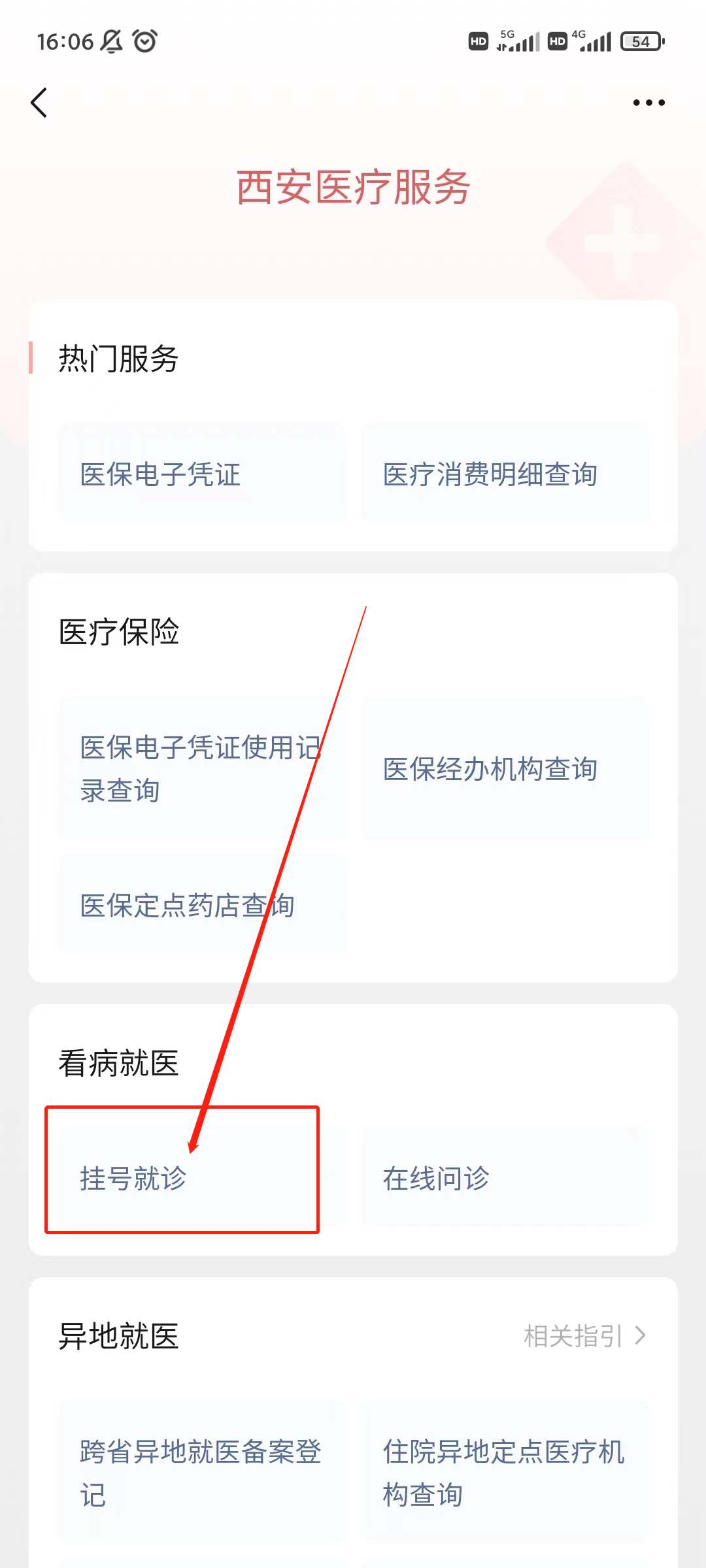Screen dimensions: 706x1568
Task: Open 医保定点药店查询
Action: coord(202,905)
